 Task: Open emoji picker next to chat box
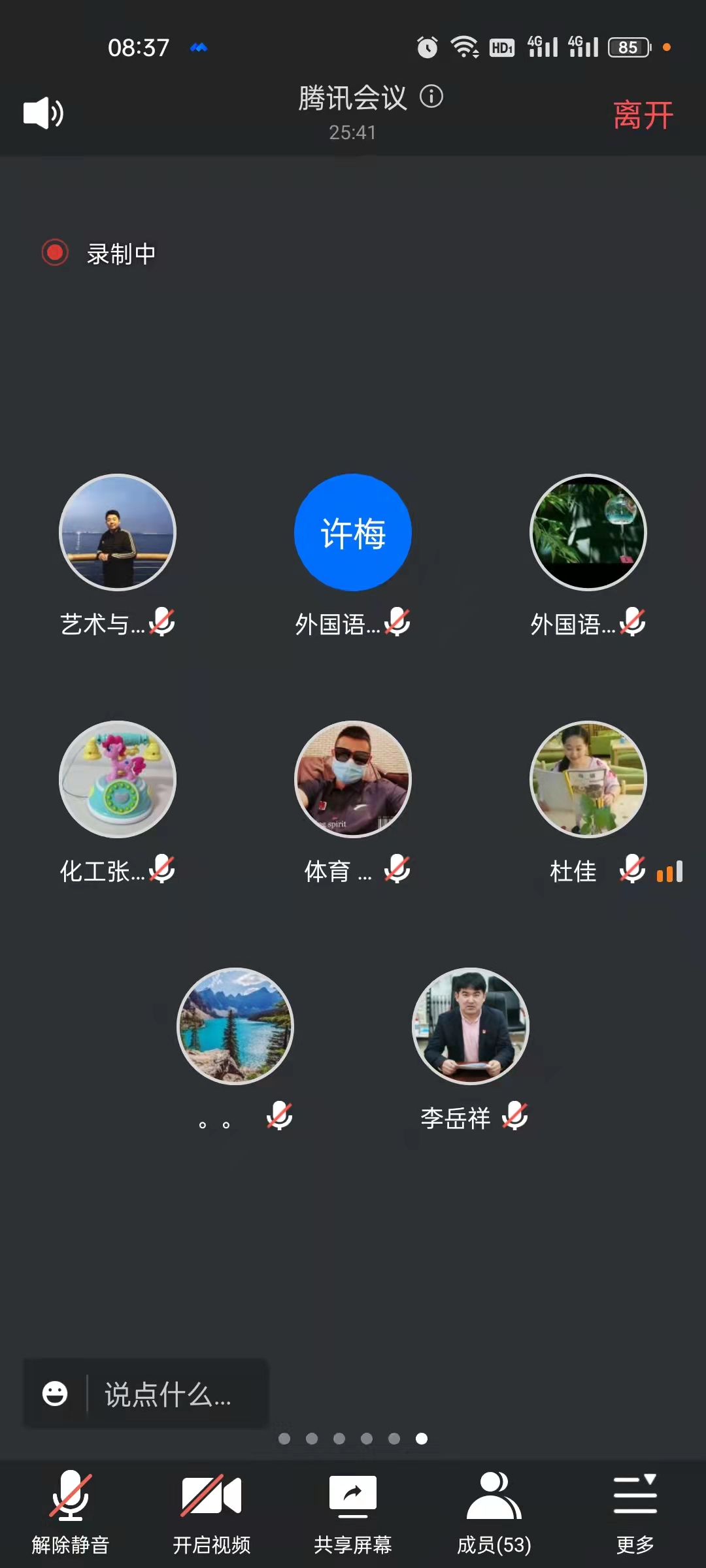point(55,1394)
